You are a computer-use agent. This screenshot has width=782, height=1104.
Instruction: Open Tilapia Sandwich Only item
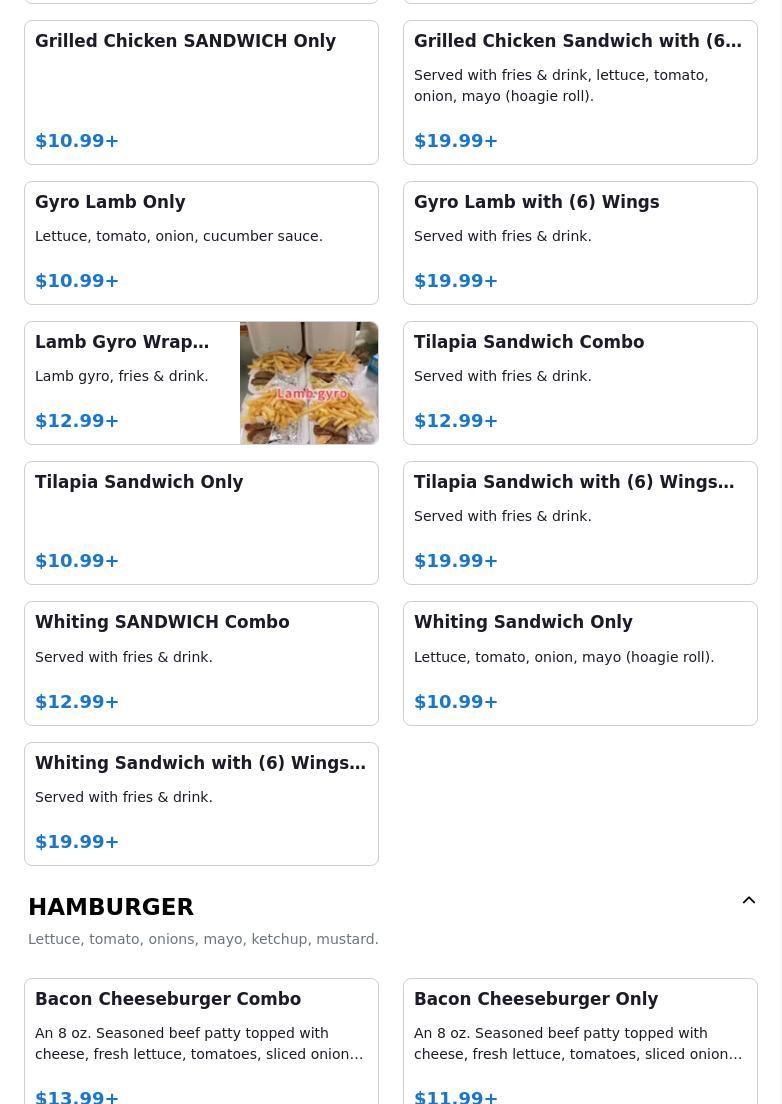(x=201, y=522)
